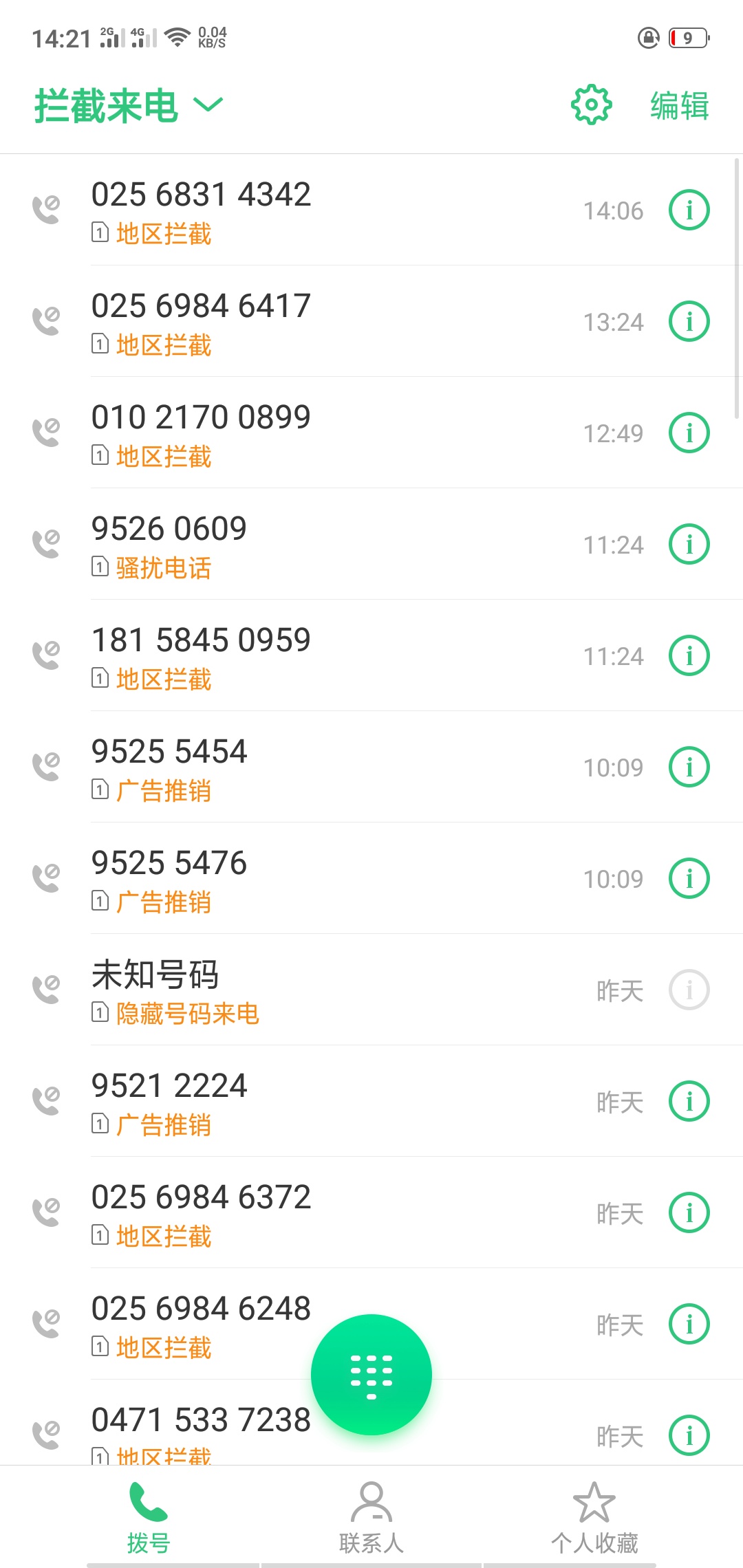Image resolution: width=743 pixels, height=1568 pixels.
Task: Select the 9525 5476 blocked call row
Action: (371, 878)
